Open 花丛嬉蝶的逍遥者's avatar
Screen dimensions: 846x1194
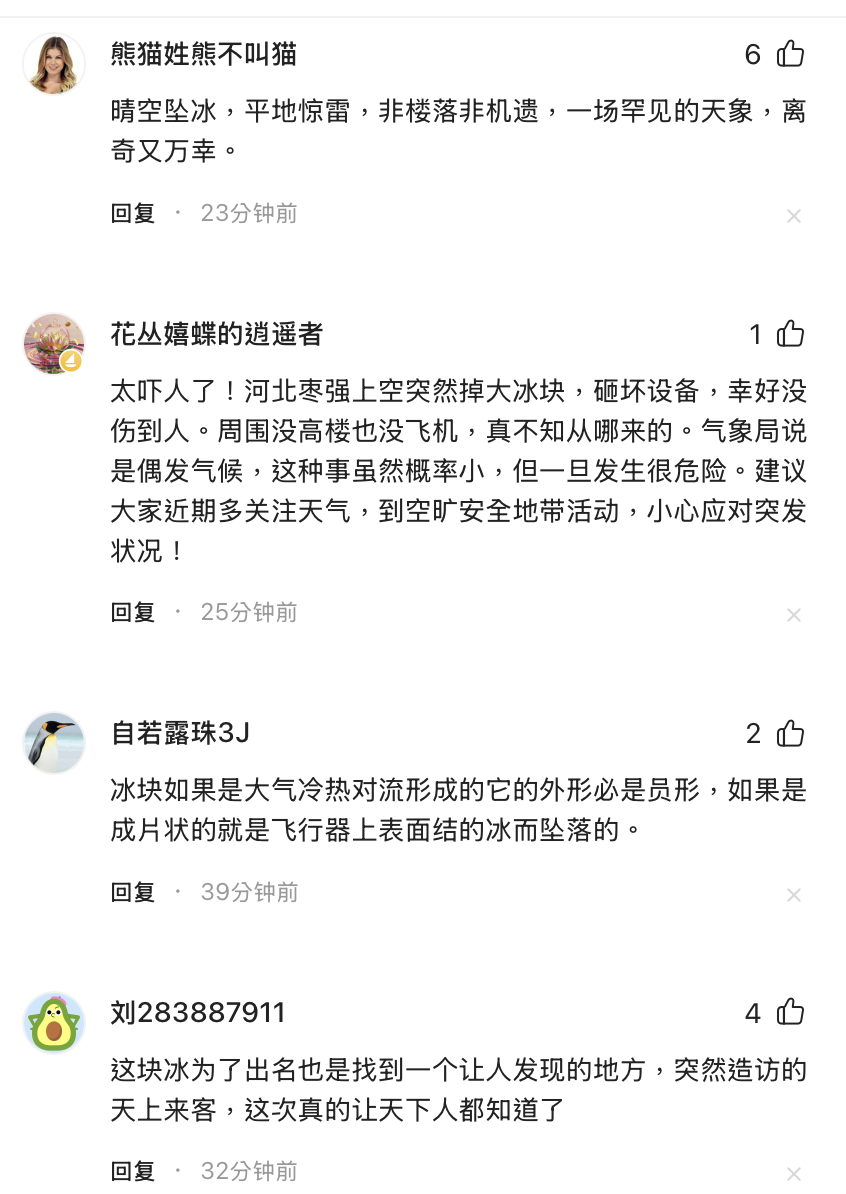click(54, 343)
